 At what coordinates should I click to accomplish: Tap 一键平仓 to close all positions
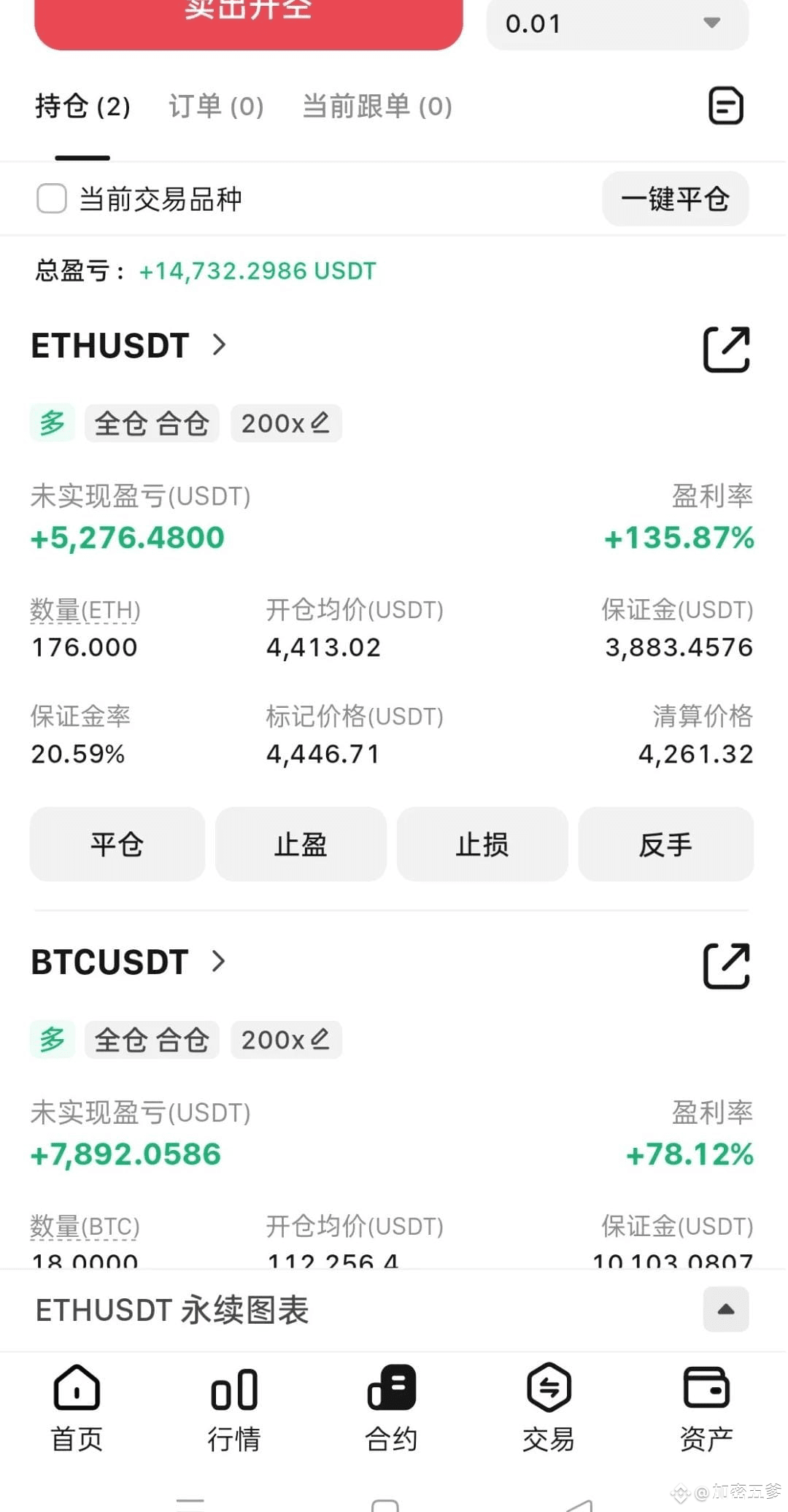pyautogui.click(x=676, y=198)
